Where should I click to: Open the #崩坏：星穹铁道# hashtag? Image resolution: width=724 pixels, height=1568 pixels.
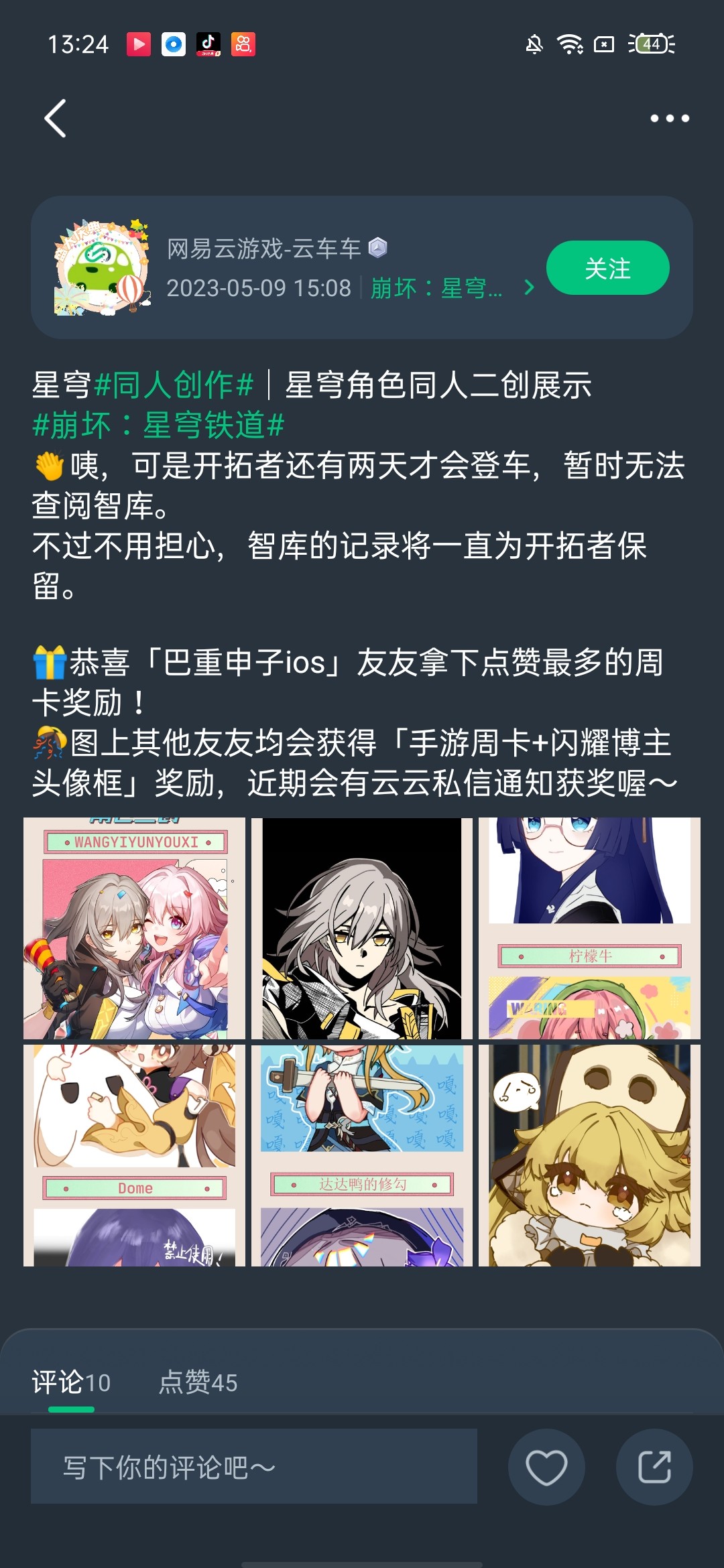point(159,426)
